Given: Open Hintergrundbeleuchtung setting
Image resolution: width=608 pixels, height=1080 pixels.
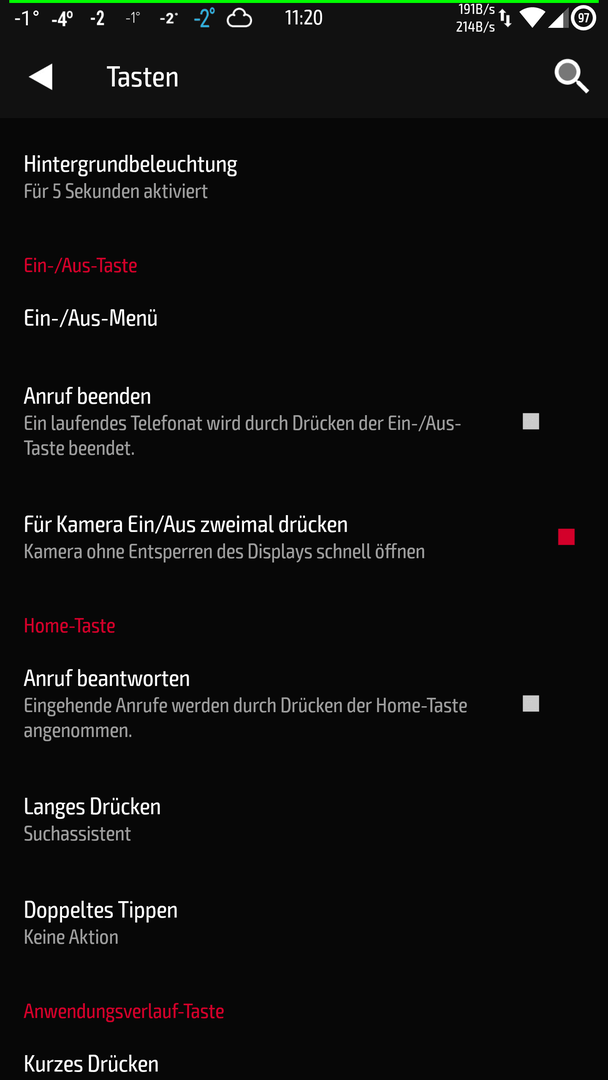Looking at the screenshot, I should pos(304,177).
